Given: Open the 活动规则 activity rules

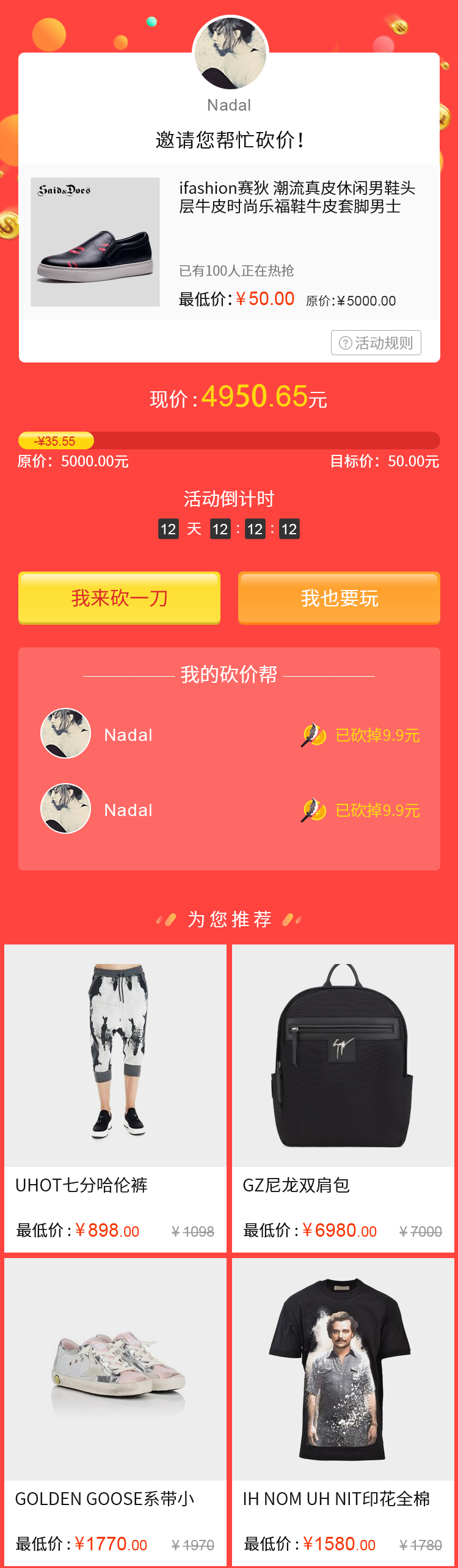Looking at the screenshot, I should click(x=376, y=343).
